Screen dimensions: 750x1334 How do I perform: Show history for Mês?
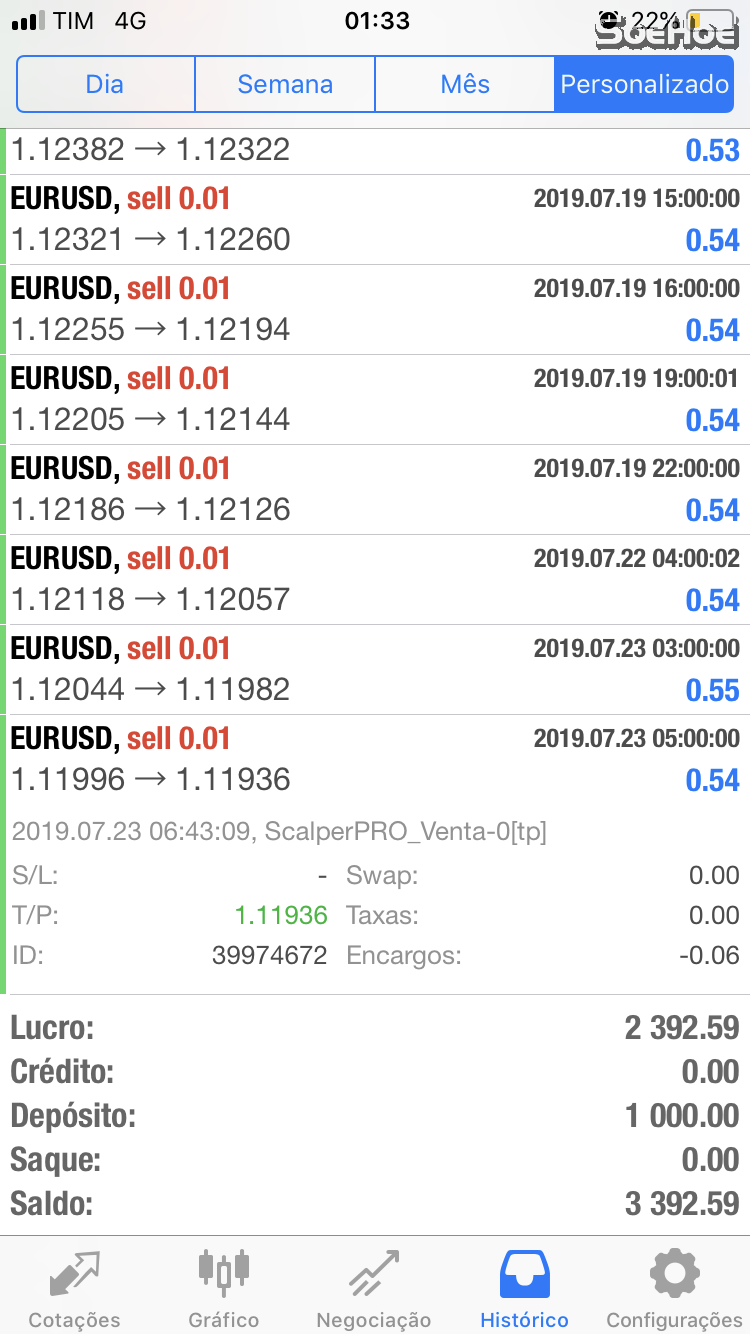point(465,84)
